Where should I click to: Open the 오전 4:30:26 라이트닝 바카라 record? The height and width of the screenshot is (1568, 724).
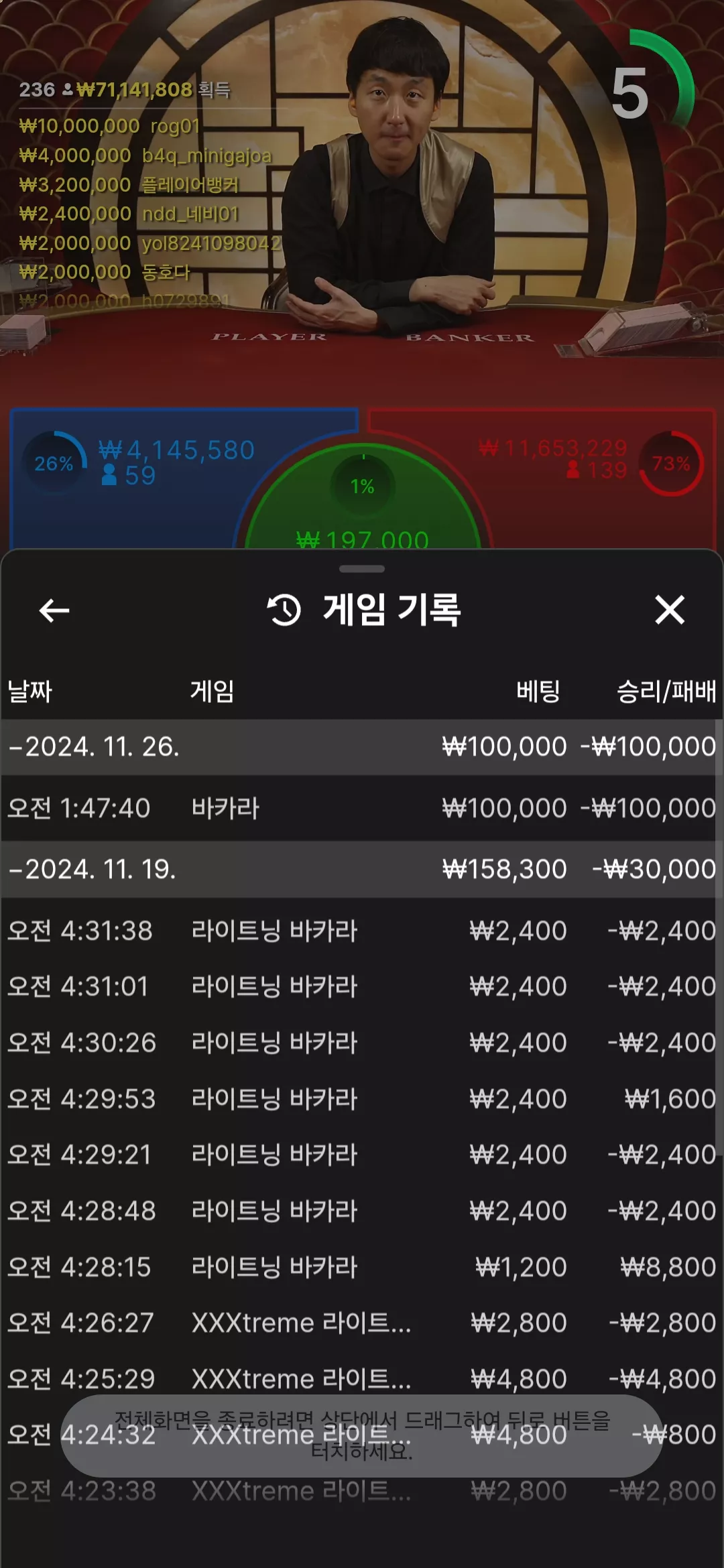[362, 1043]
